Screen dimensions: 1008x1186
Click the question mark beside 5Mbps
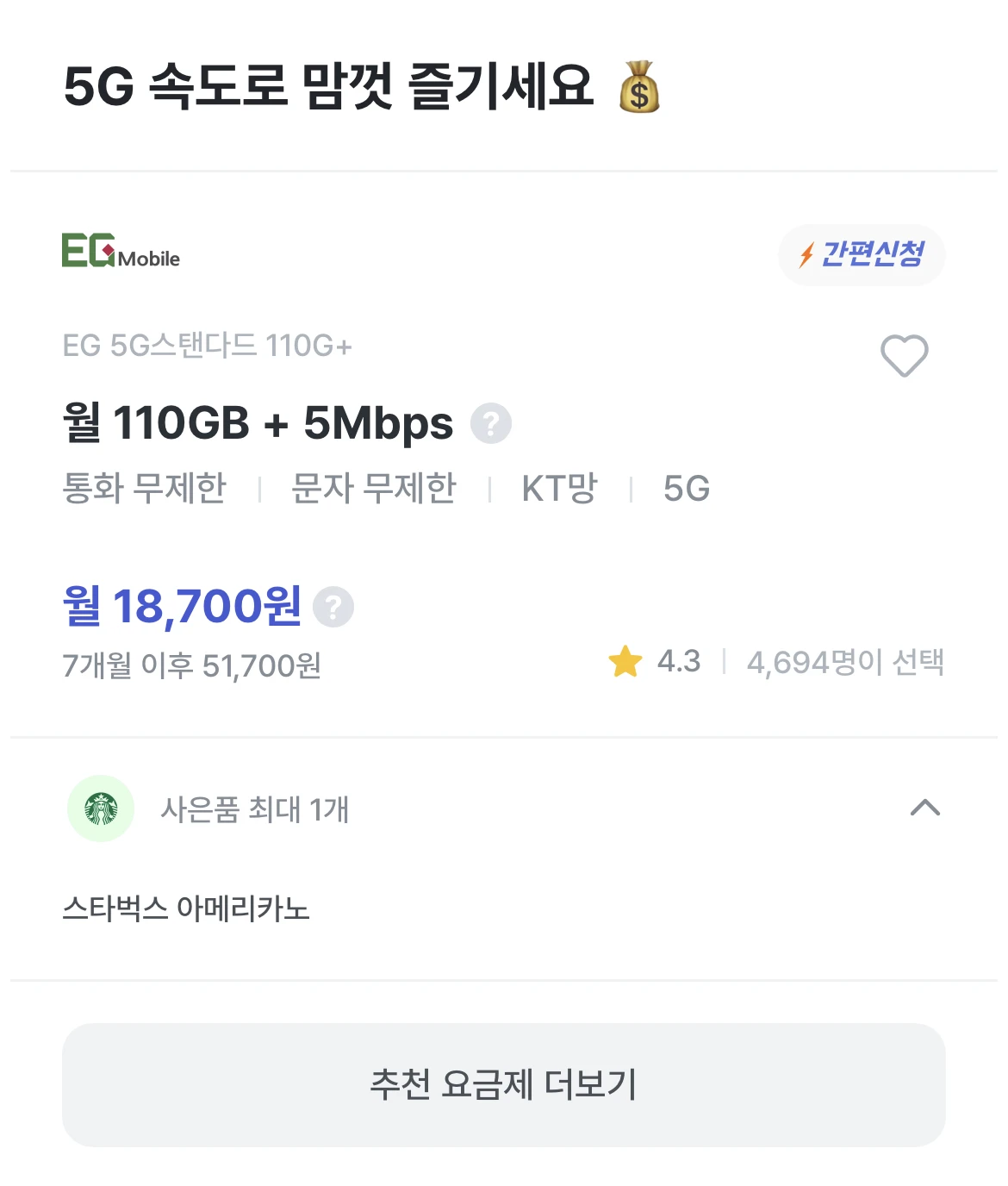(491, 422)
